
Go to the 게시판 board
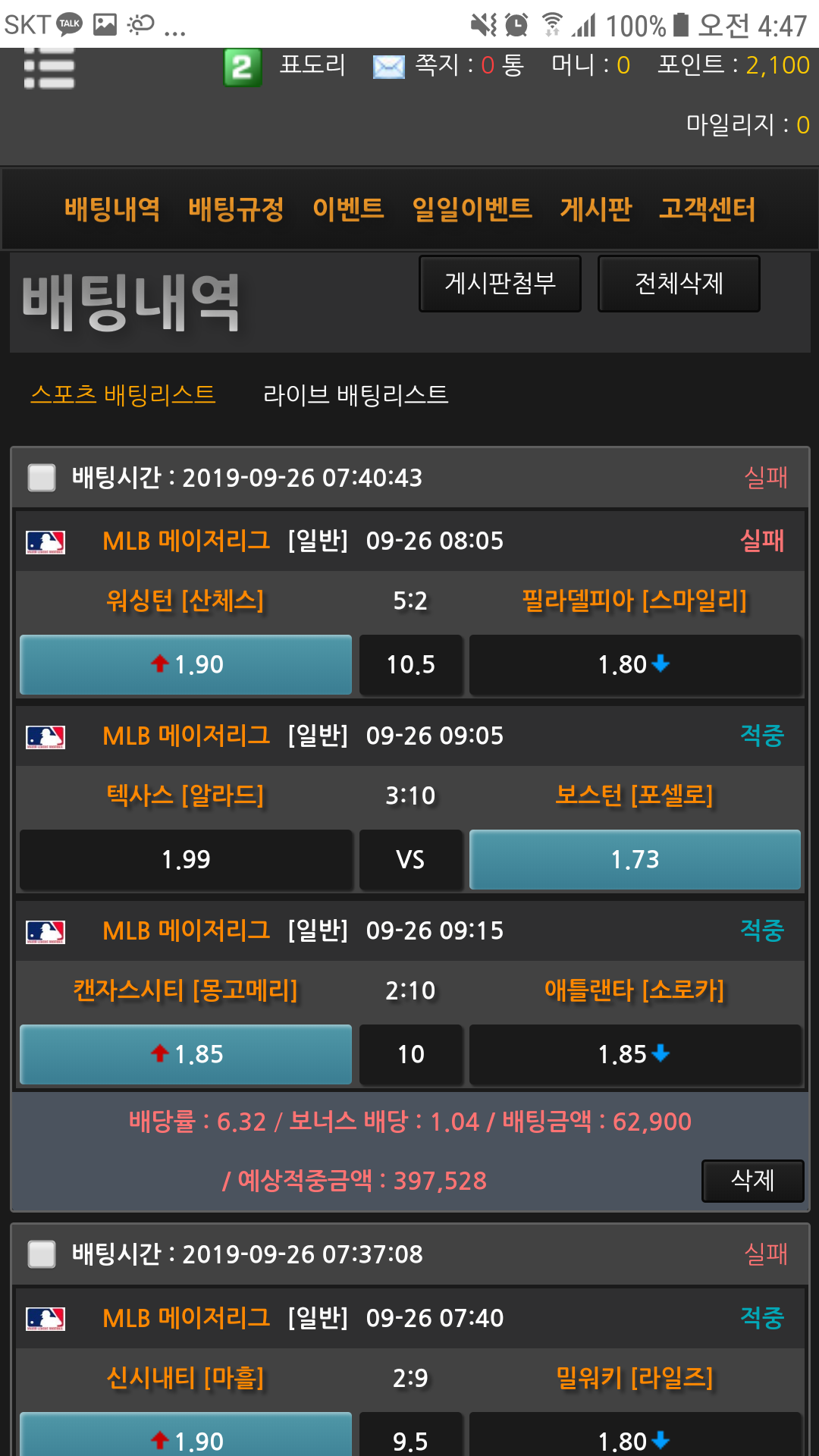pyautogui.click(x=595, y=209)
